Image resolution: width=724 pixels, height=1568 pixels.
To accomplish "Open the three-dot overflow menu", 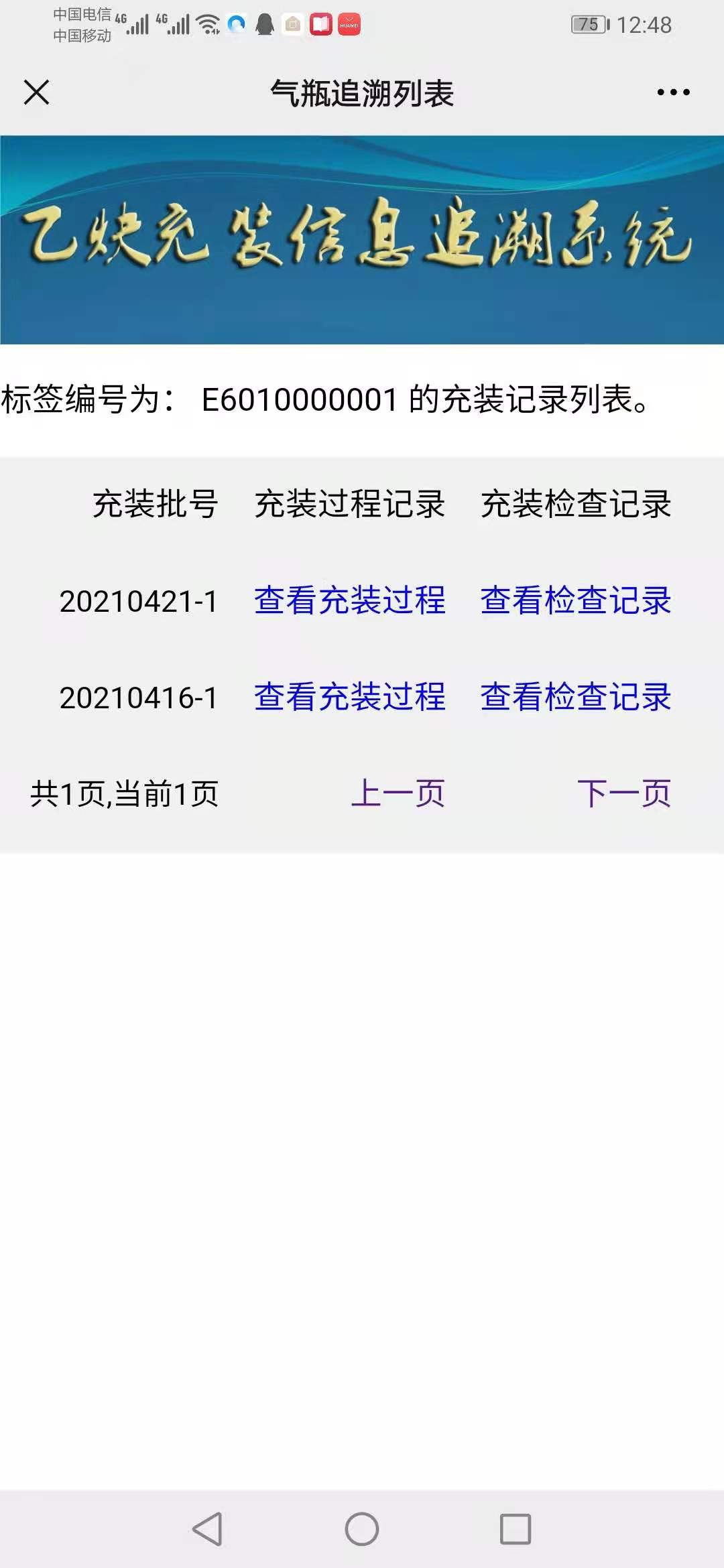I will (673, 92).
